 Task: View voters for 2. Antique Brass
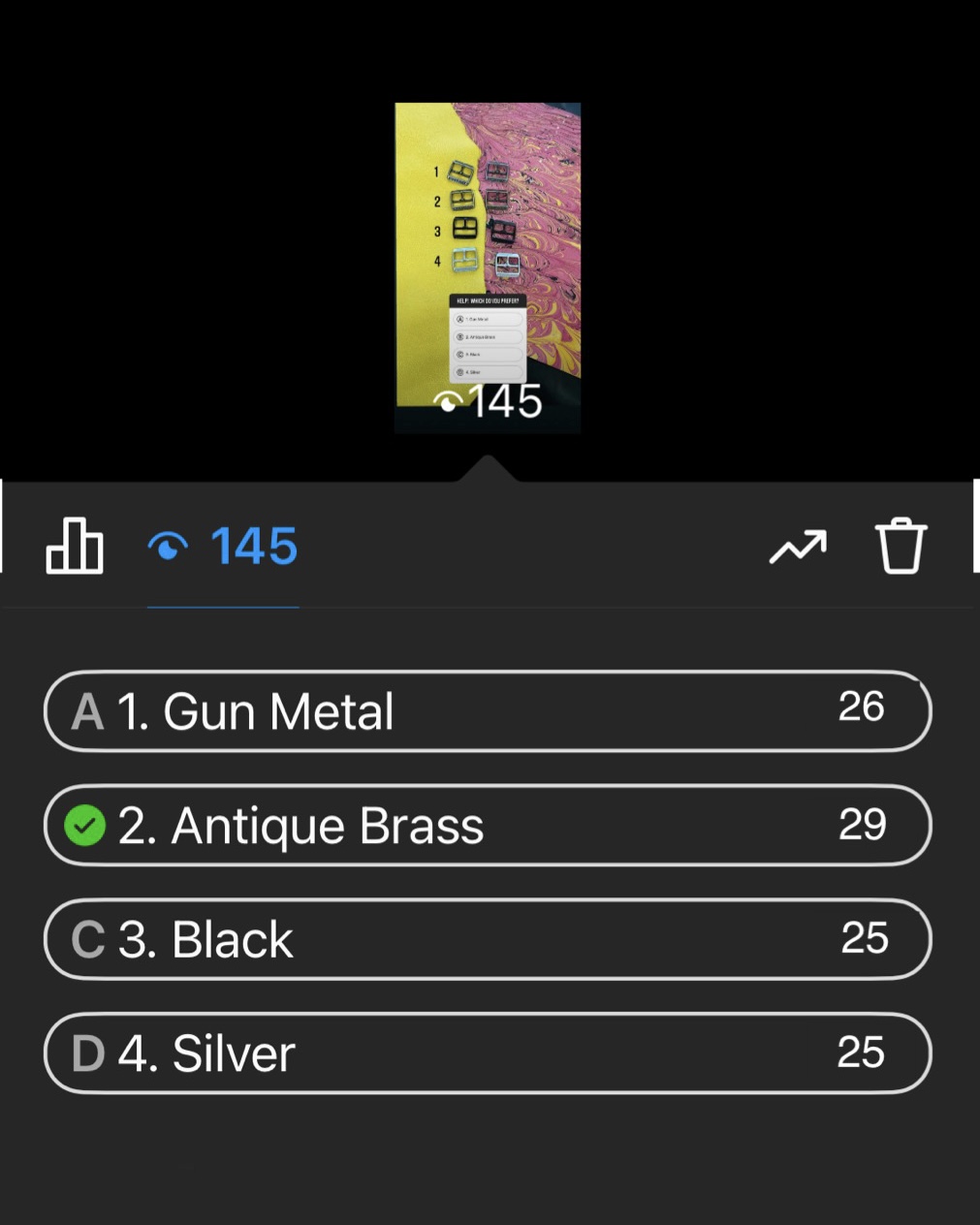[488, 826]
